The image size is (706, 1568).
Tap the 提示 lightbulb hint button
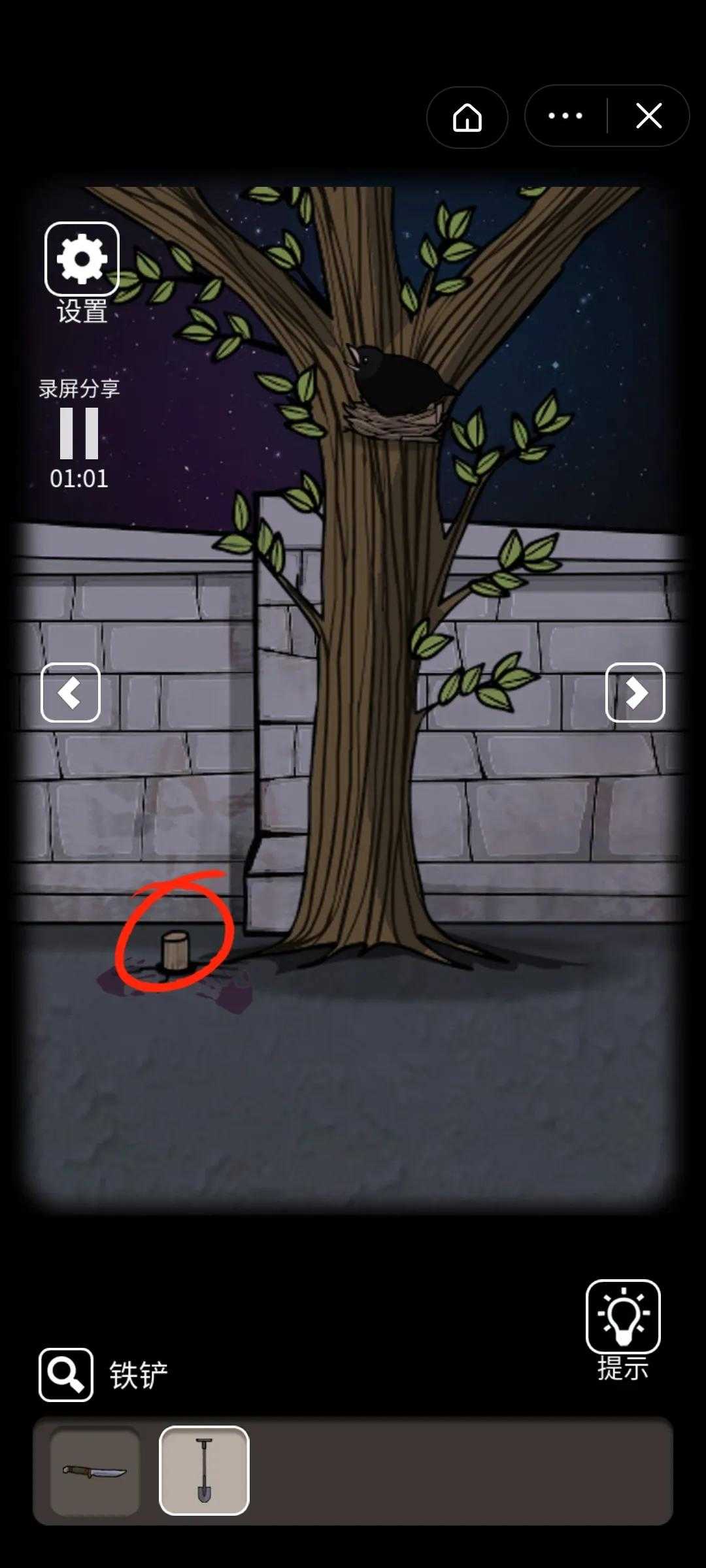[622, 1316]
